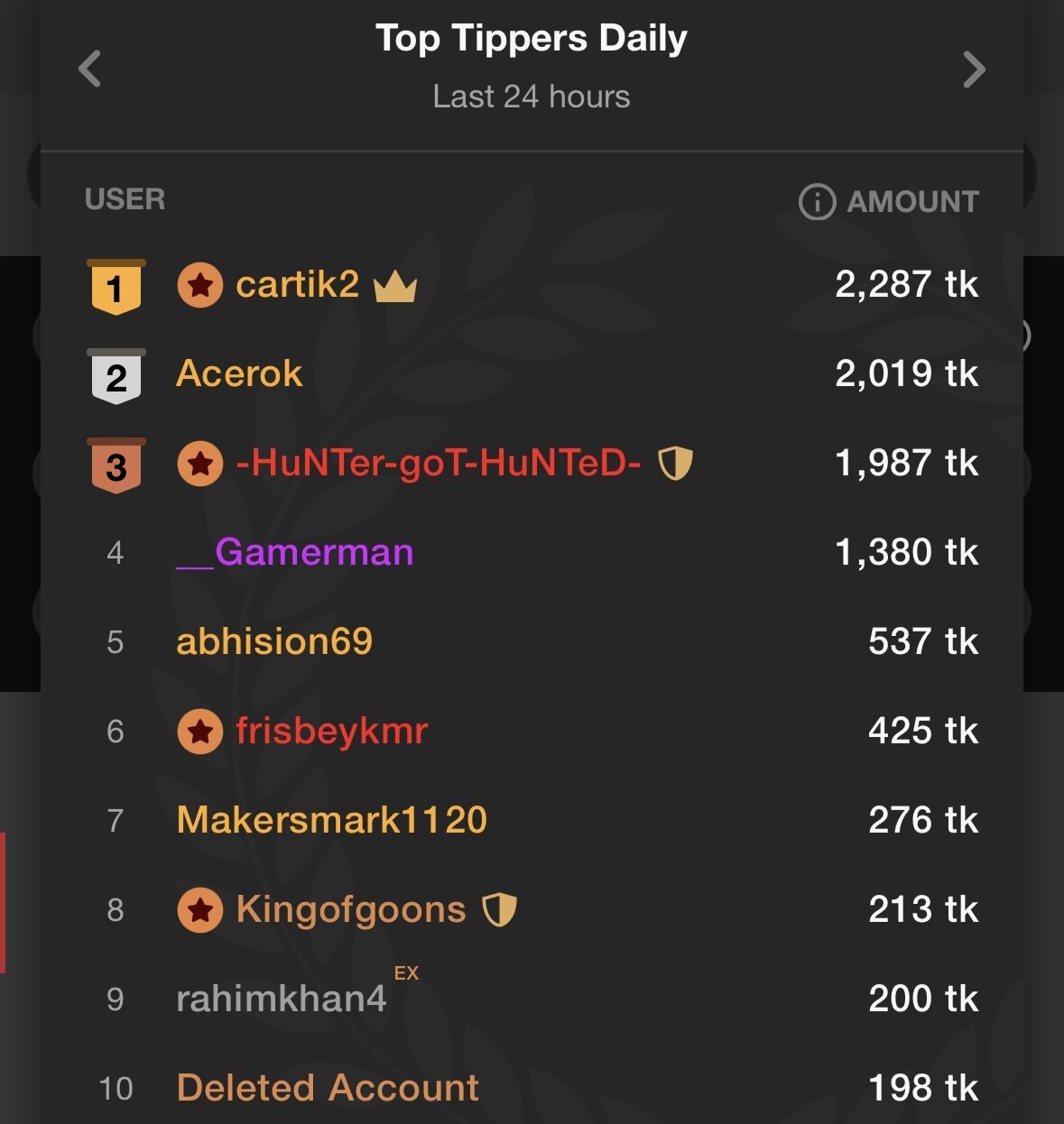The height and width of the screenshot is (1124, 1064).
Task: Open -HuNTer-goT-HuNTeD- profile
Action: click(x=438, y=464)
